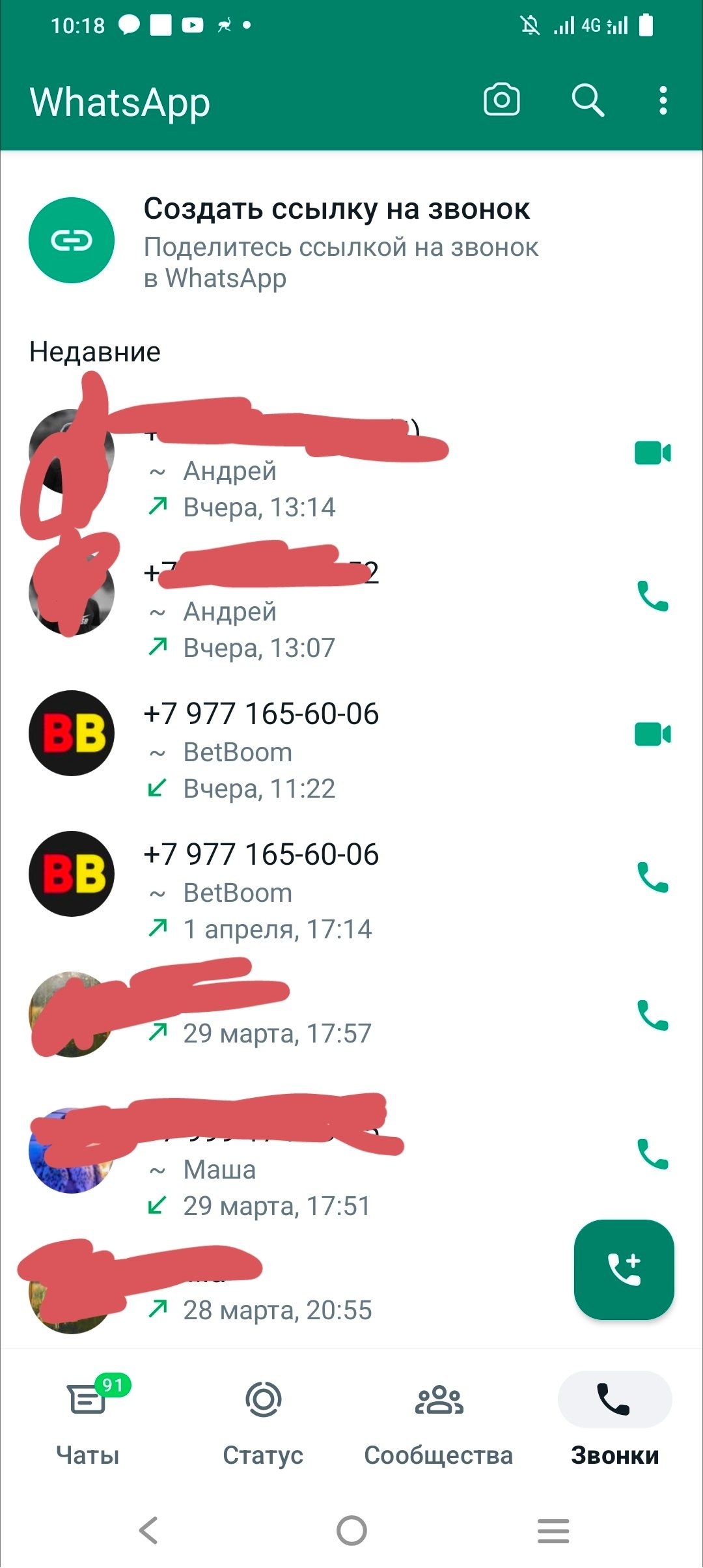Video call Андрей from Вчера 13:14 entry
The width and height of the screenshot is (703, 1568).
coord(652,453)
